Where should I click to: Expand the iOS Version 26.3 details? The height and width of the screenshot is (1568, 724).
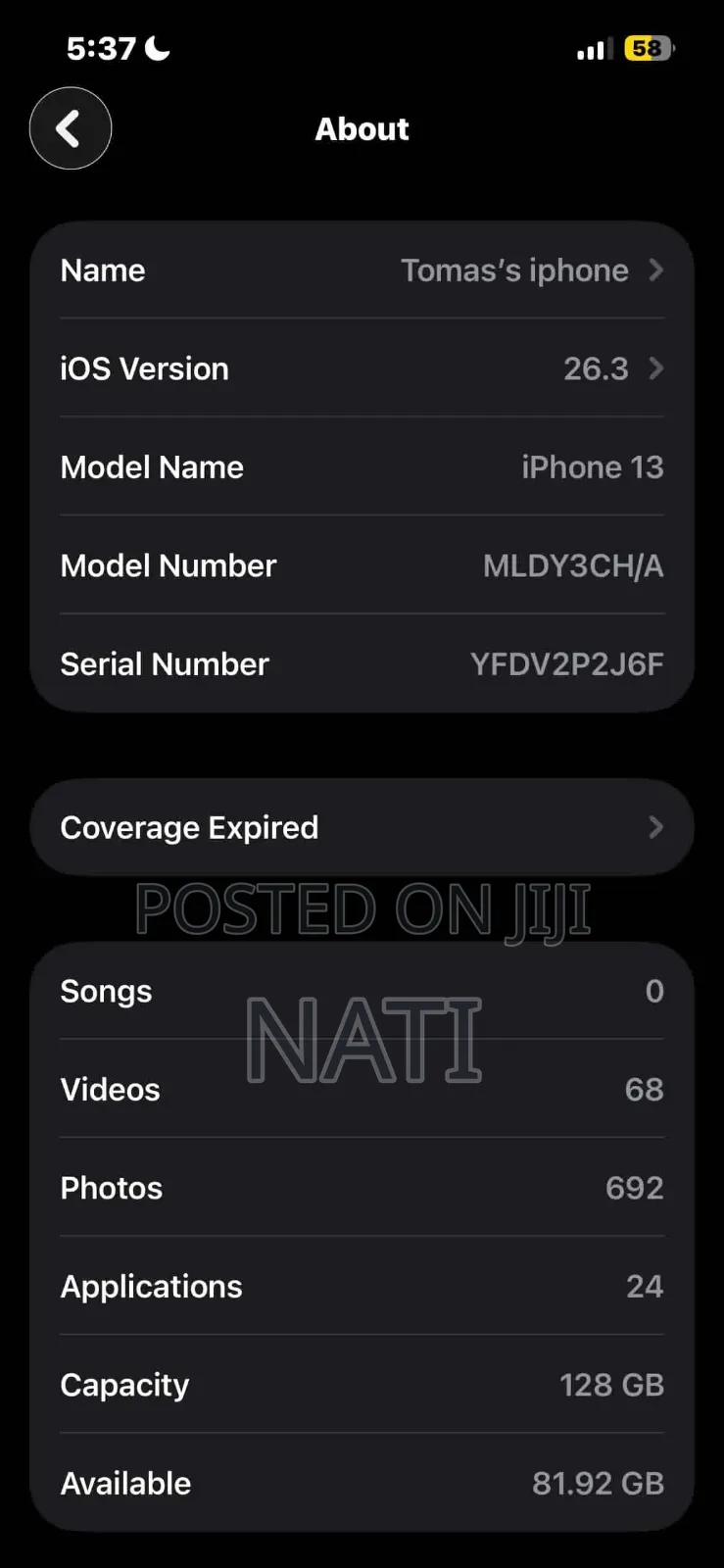tap(362, 369)
